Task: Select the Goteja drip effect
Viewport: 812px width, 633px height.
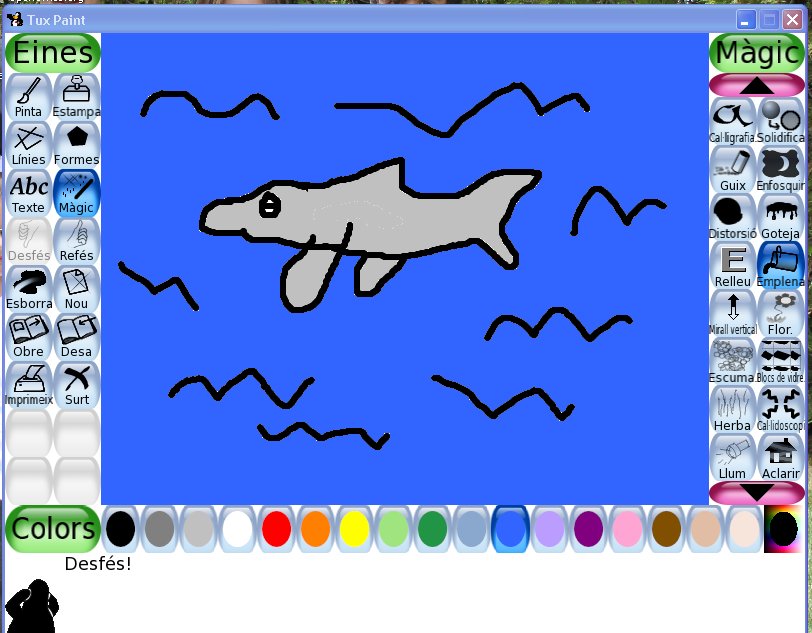Action: coord(781,217)
